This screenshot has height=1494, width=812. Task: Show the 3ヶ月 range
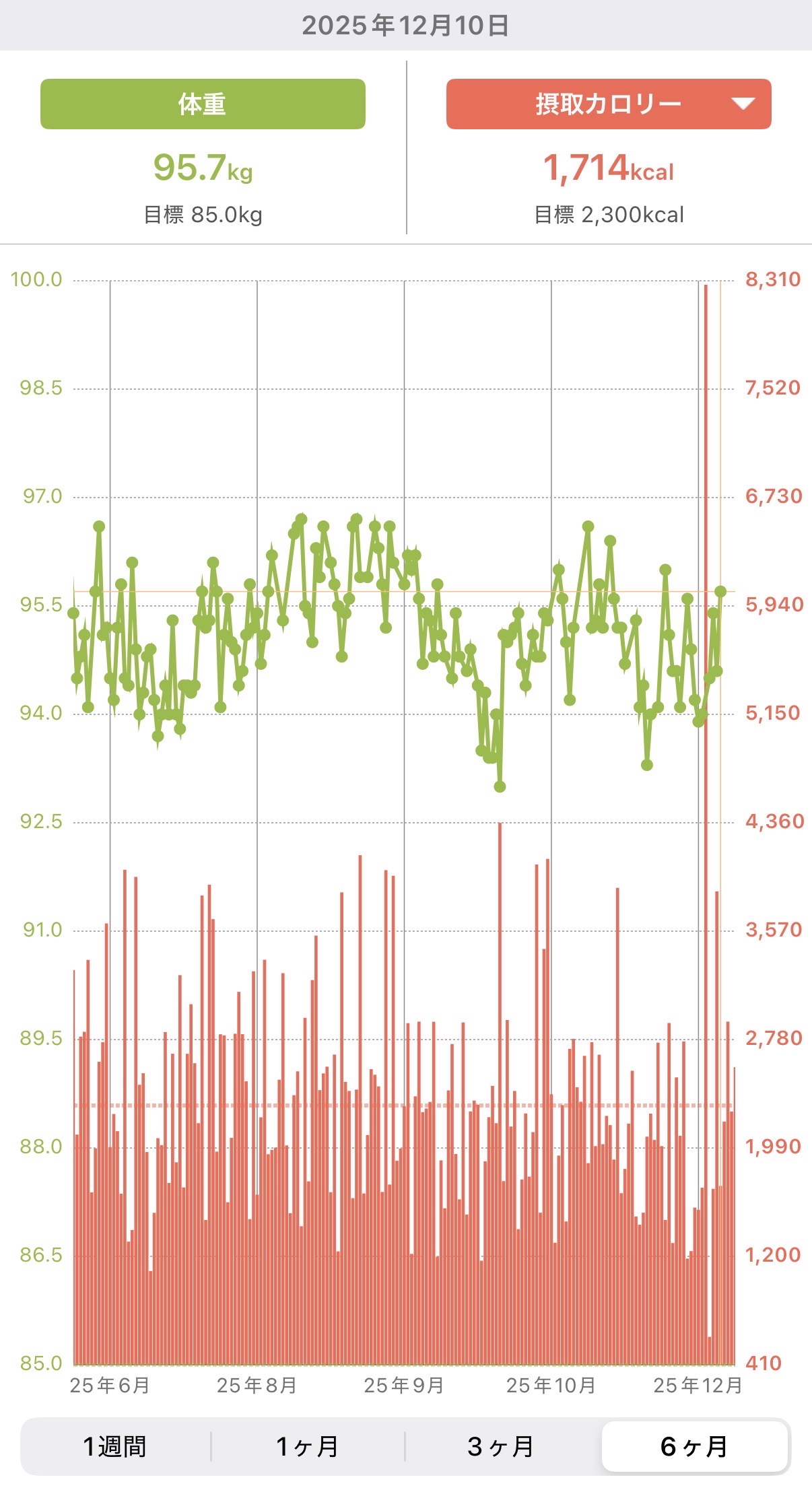(501, 1446)
